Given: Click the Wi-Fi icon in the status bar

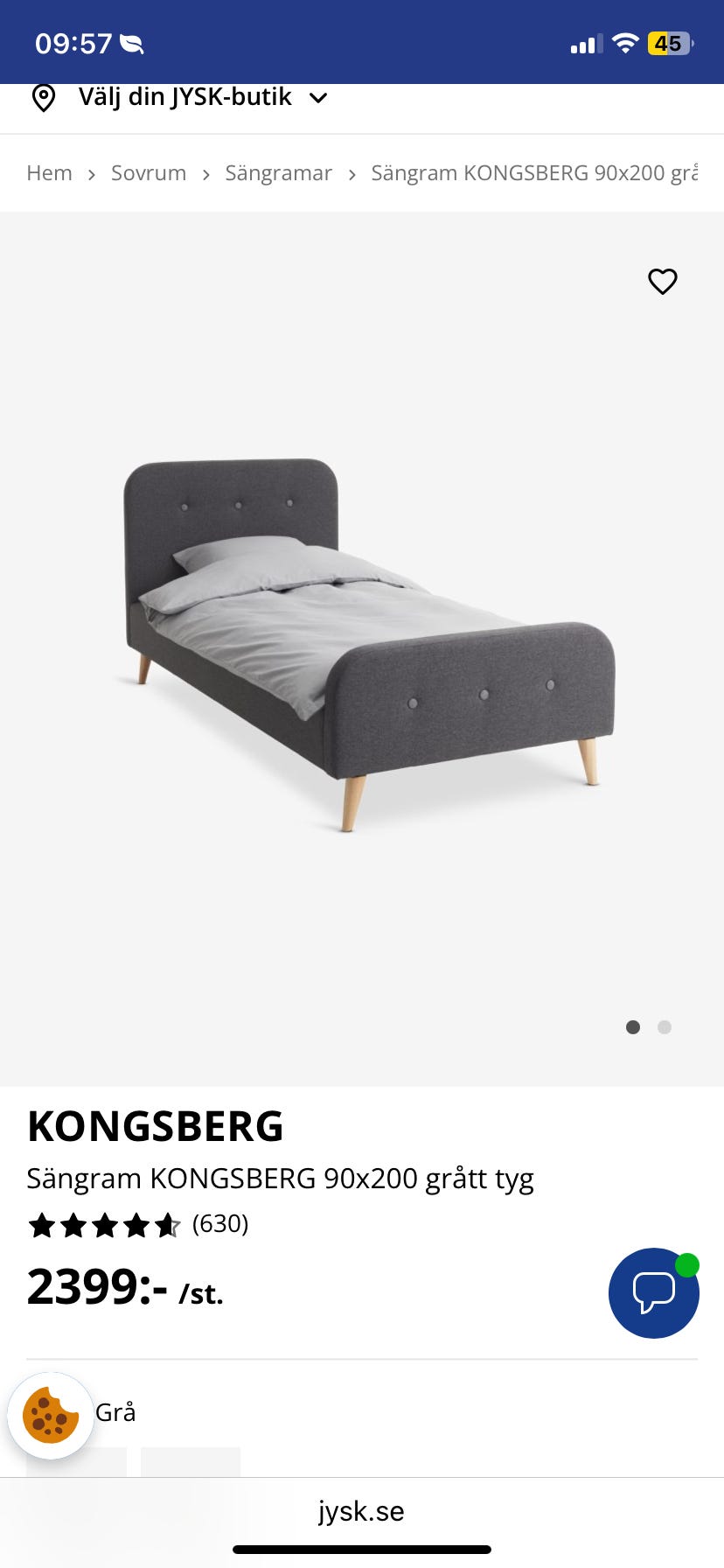Looking at the screenshot, I should 625,41.
